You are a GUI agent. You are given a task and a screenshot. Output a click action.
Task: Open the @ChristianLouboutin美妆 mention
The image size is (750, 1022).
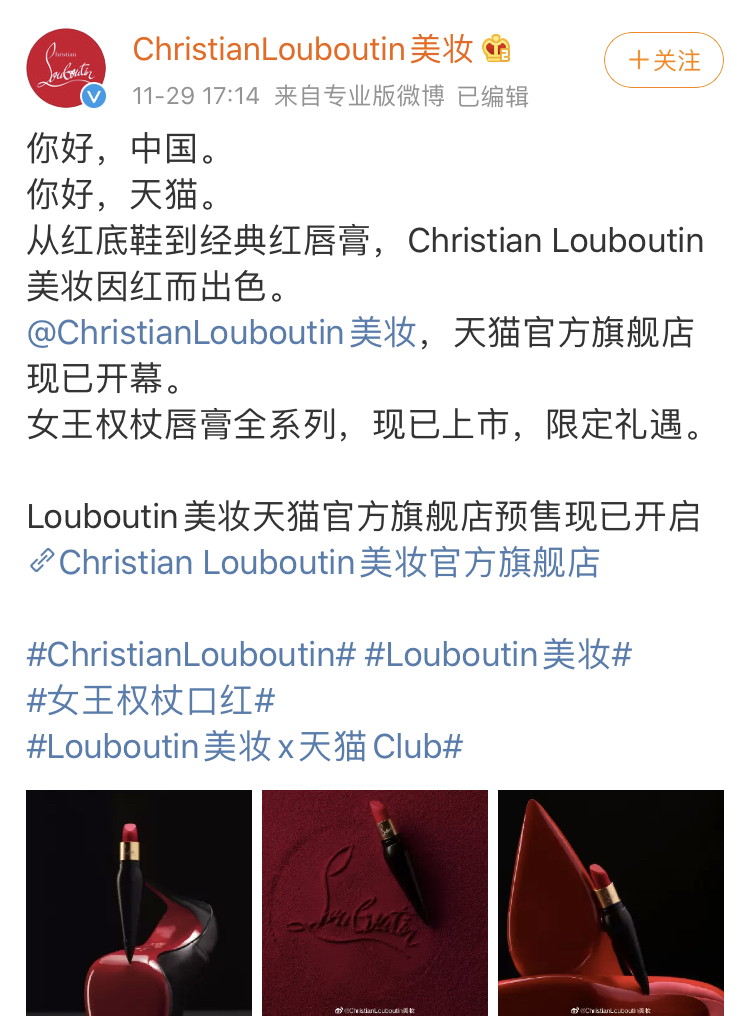[221, 332]
